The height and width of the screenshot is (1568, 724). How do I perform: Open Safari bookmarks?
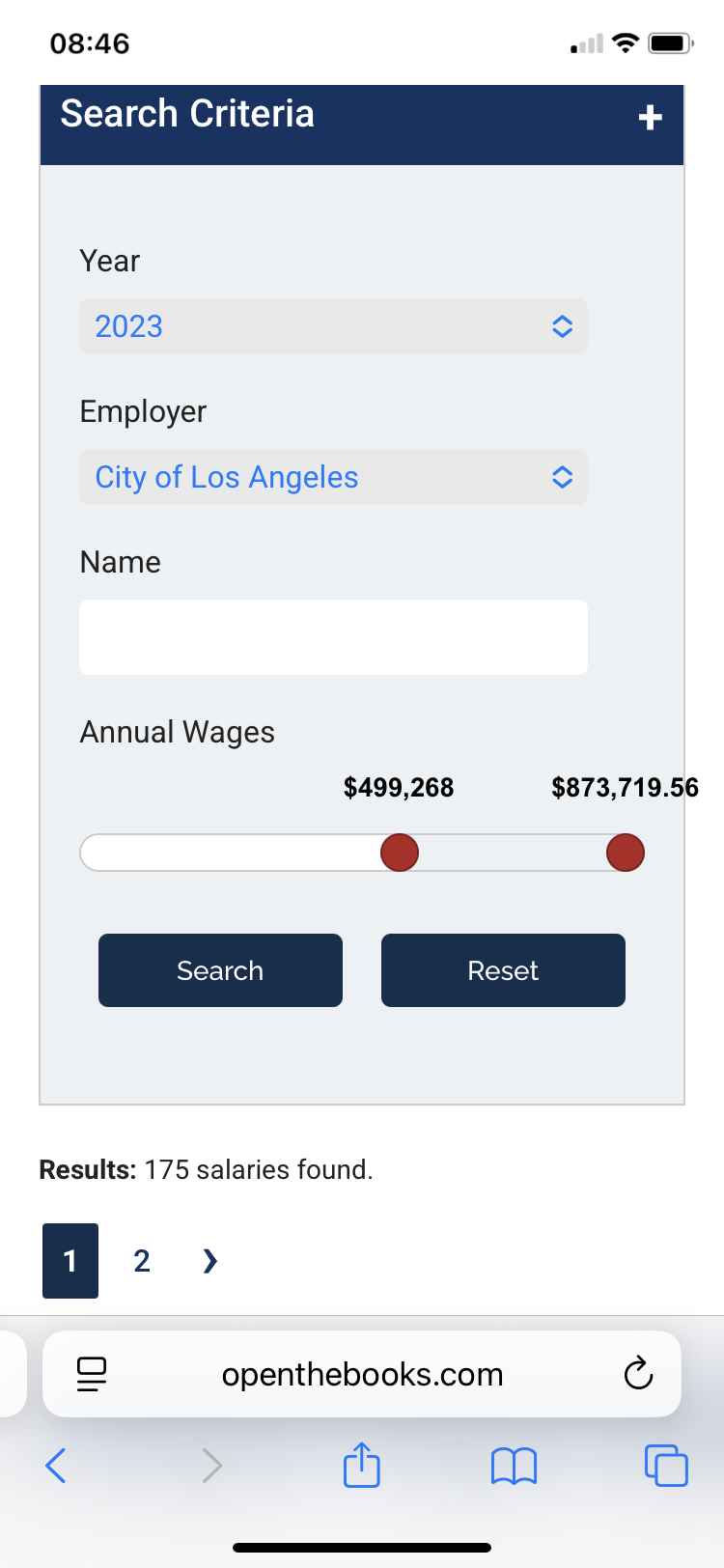click(x=514, y=1466)
